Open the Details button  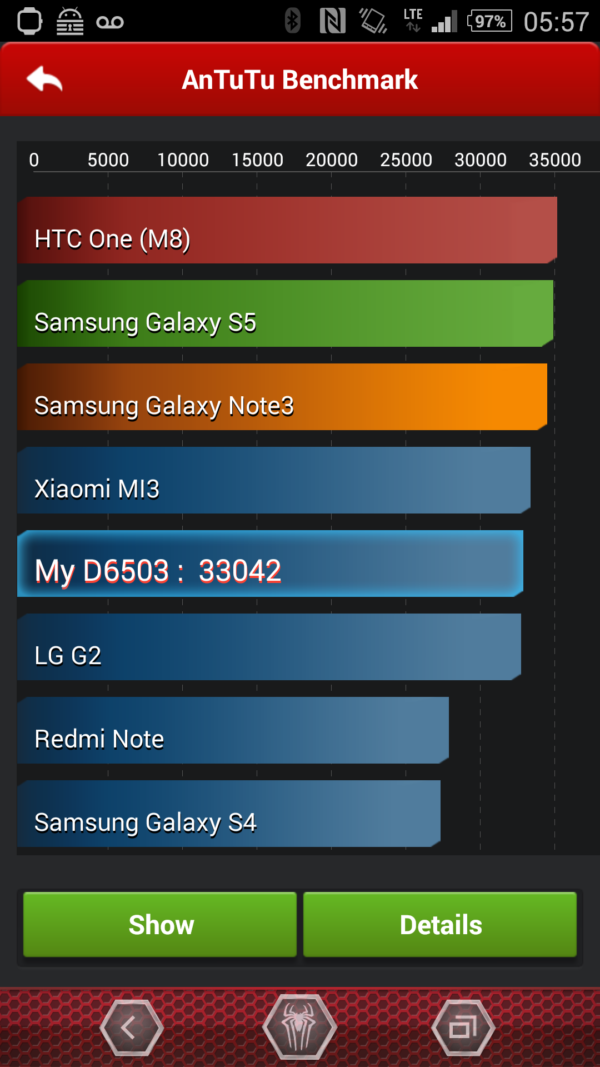coord(440,925)
